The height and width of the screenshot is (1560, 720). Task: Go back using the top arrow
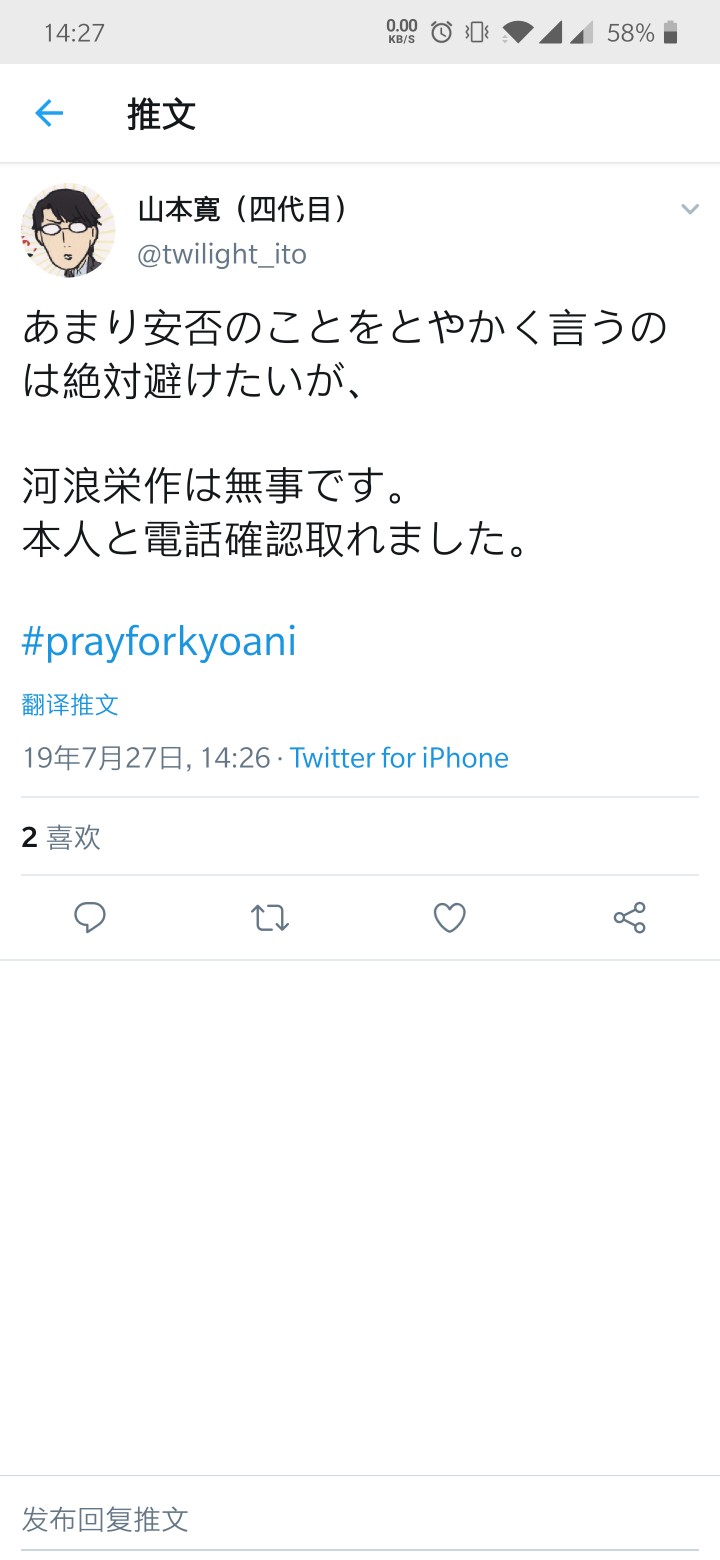[49, 114]
